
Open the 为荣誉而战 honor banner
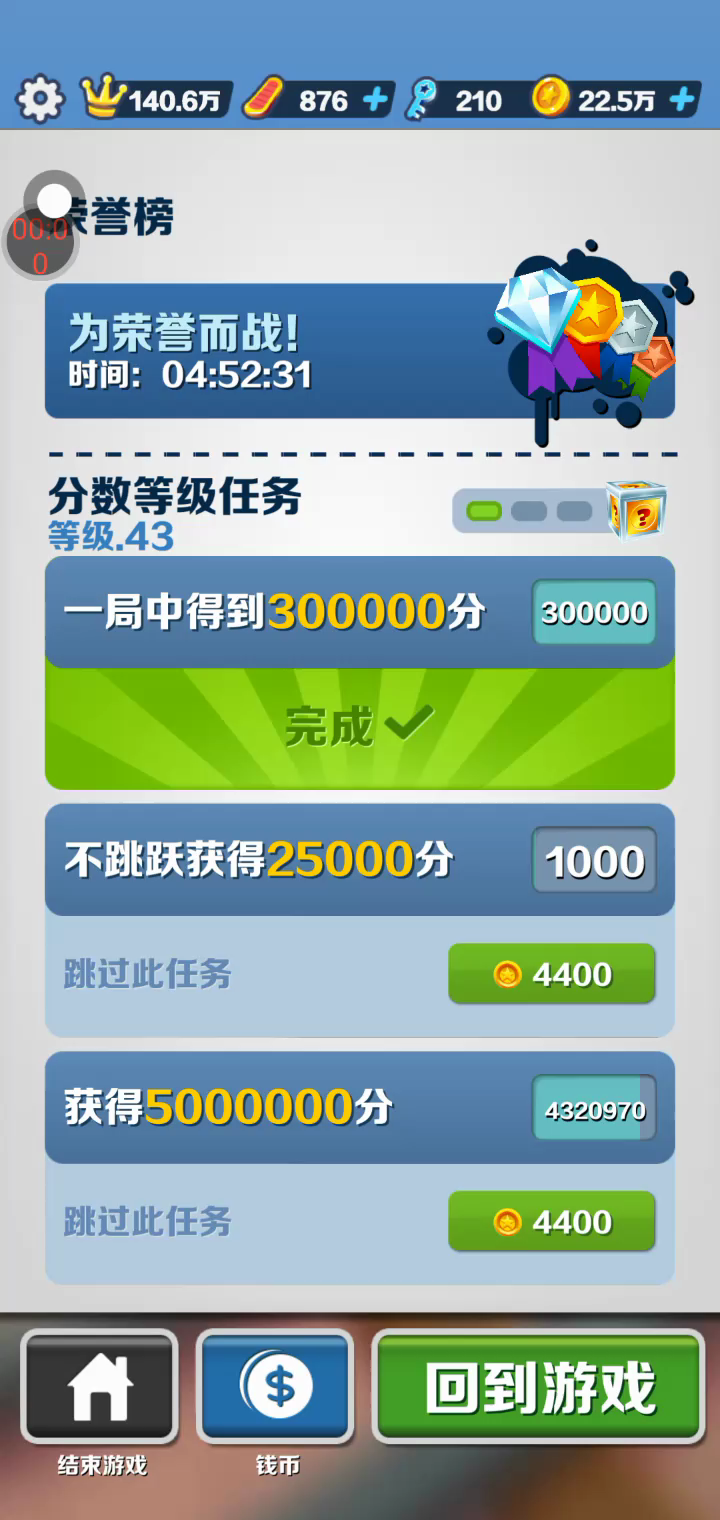point(360,351)
